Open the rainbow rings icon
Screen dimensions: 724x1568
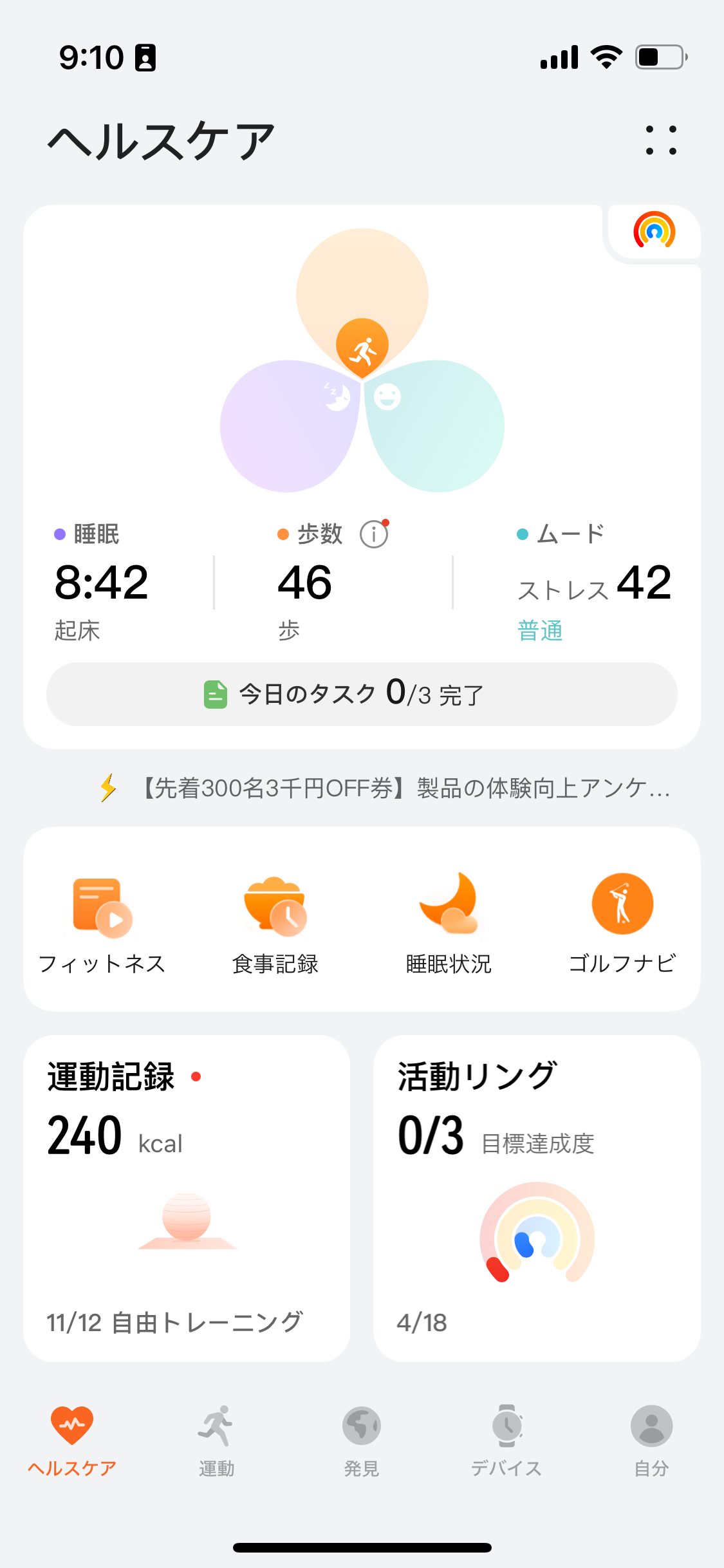click(x=654, y=231)
